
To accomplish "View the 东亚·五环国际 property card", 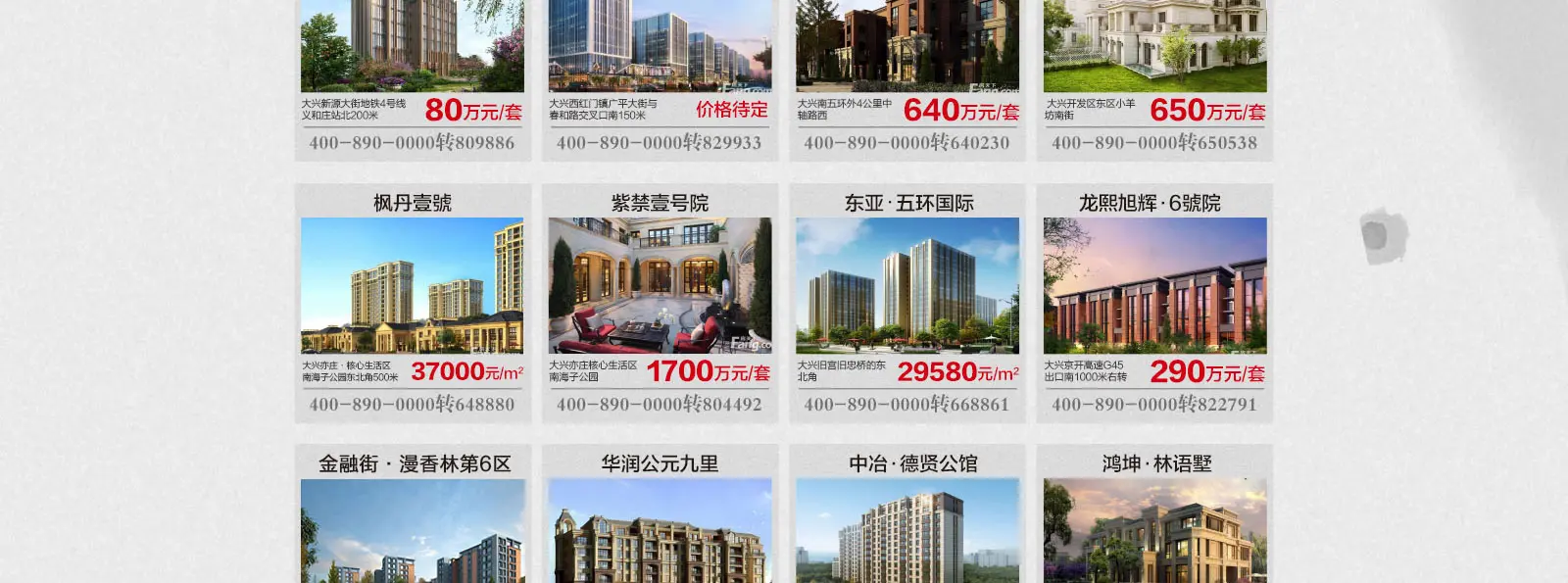I will [907, 286].
